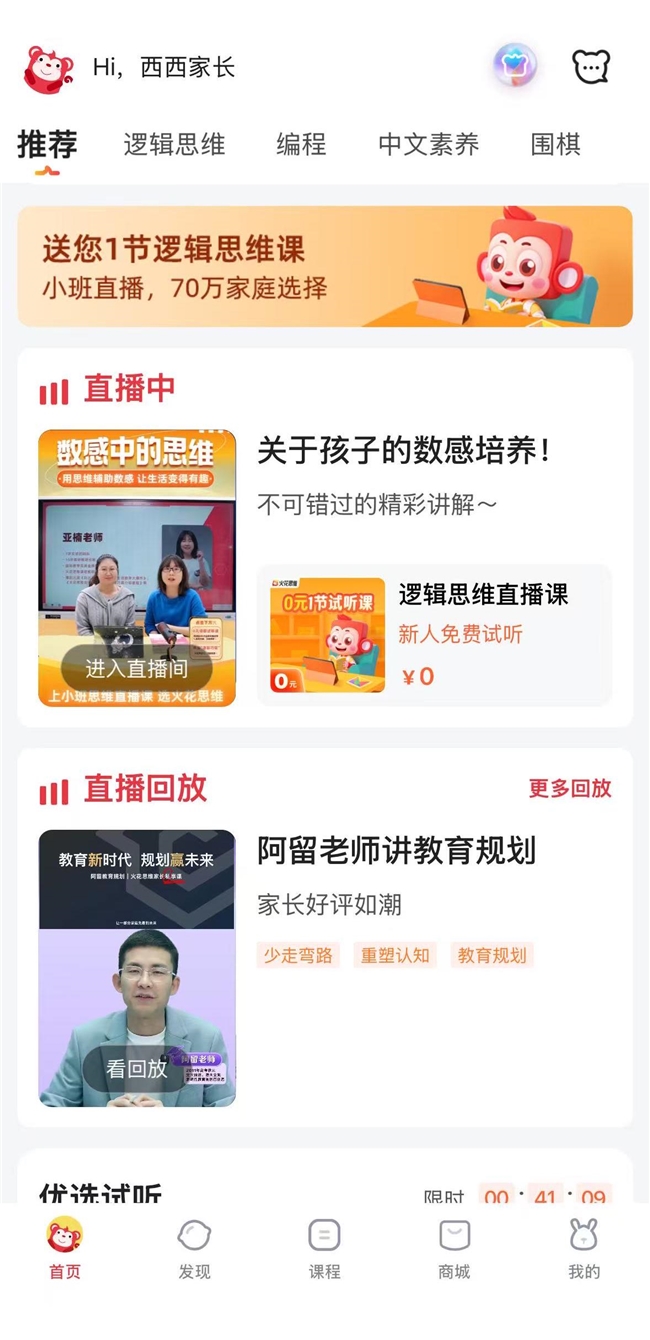The image size is (650, 1340).
Task: Open the 送您1节逻辑思维课 banner
Action: [x=325, y=266]
